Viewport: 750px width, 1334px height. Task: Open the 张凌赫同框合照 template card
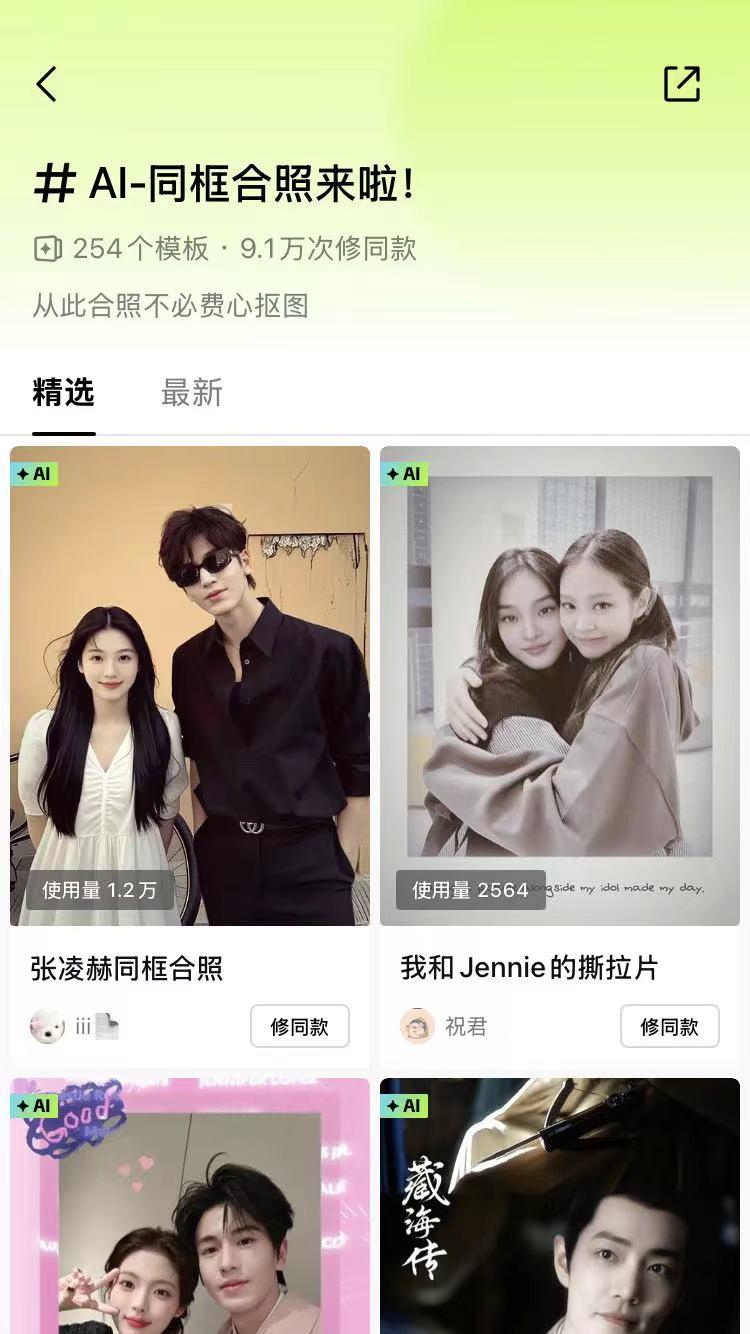pos(190,686)
